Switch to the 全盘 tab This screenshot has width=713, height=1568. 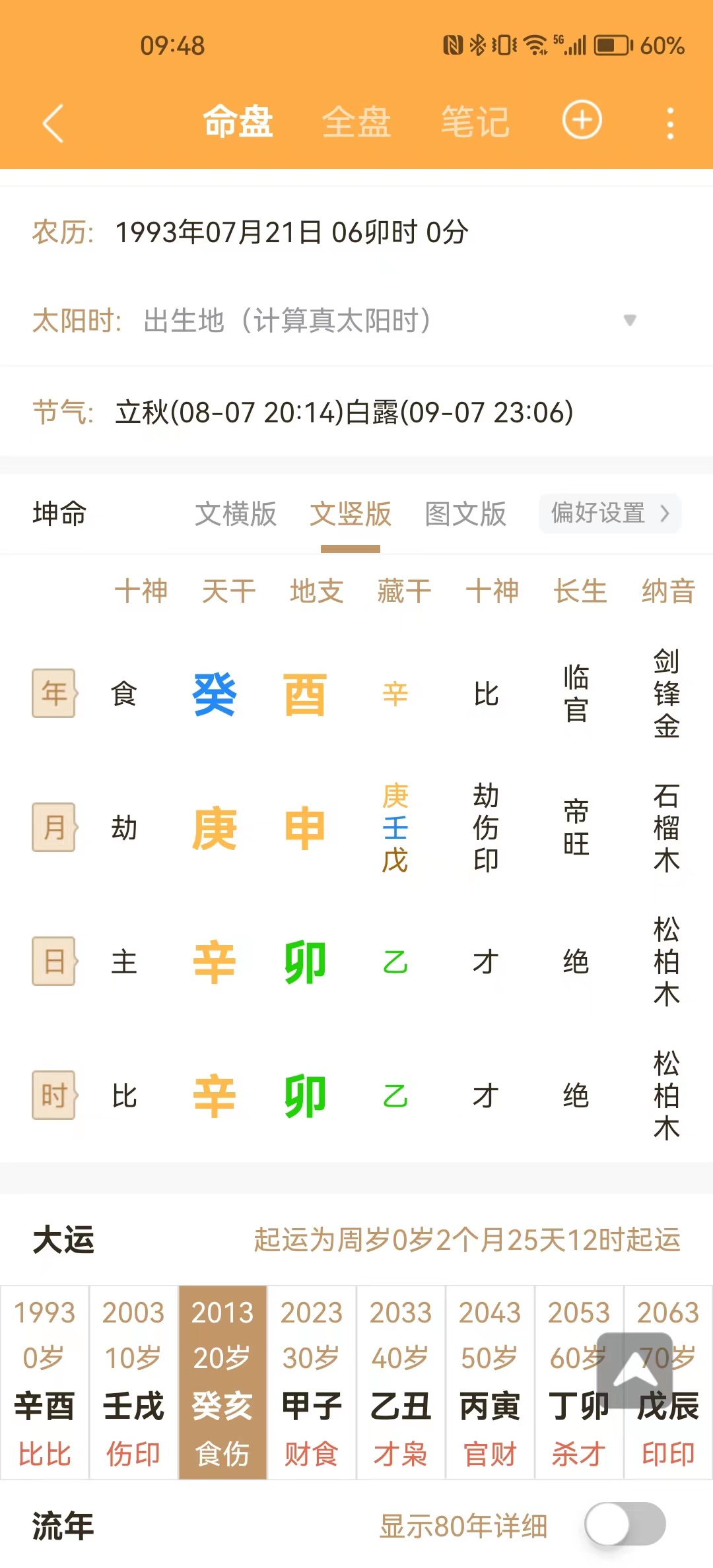[356, 122]
